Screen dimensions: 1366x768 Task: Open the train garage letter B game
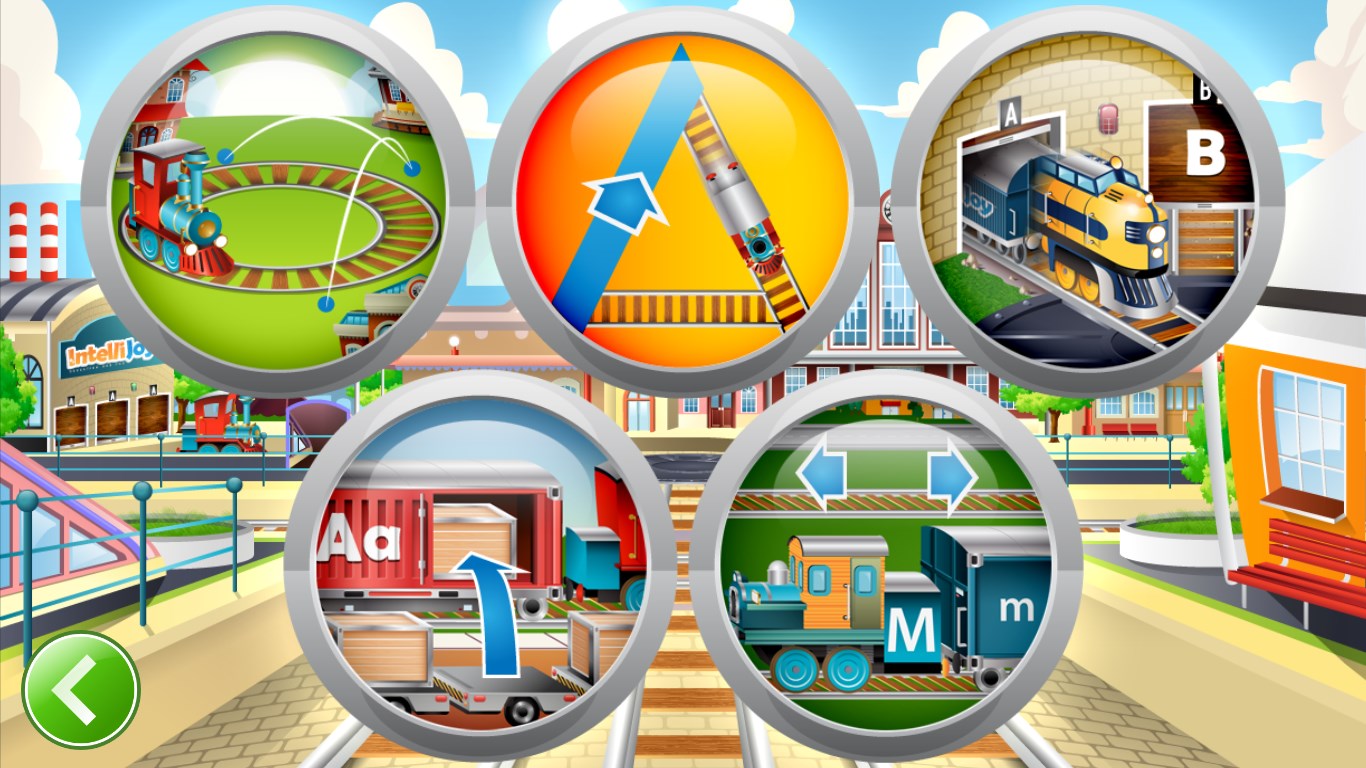1087,203
